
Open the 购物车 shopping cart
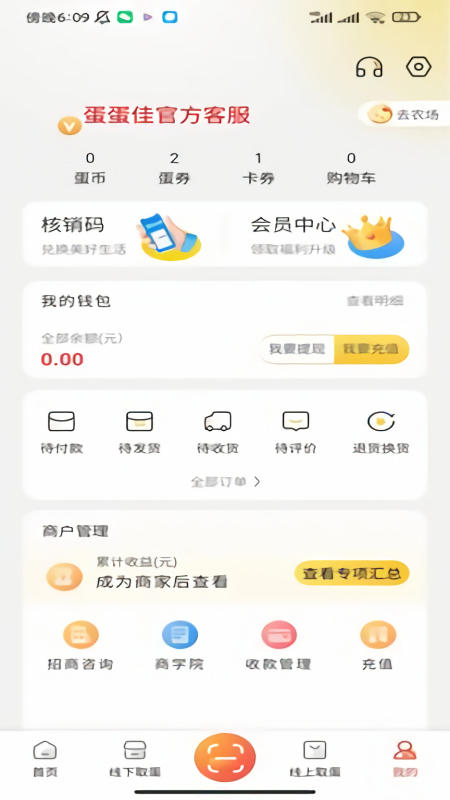[x=351, y=168]
